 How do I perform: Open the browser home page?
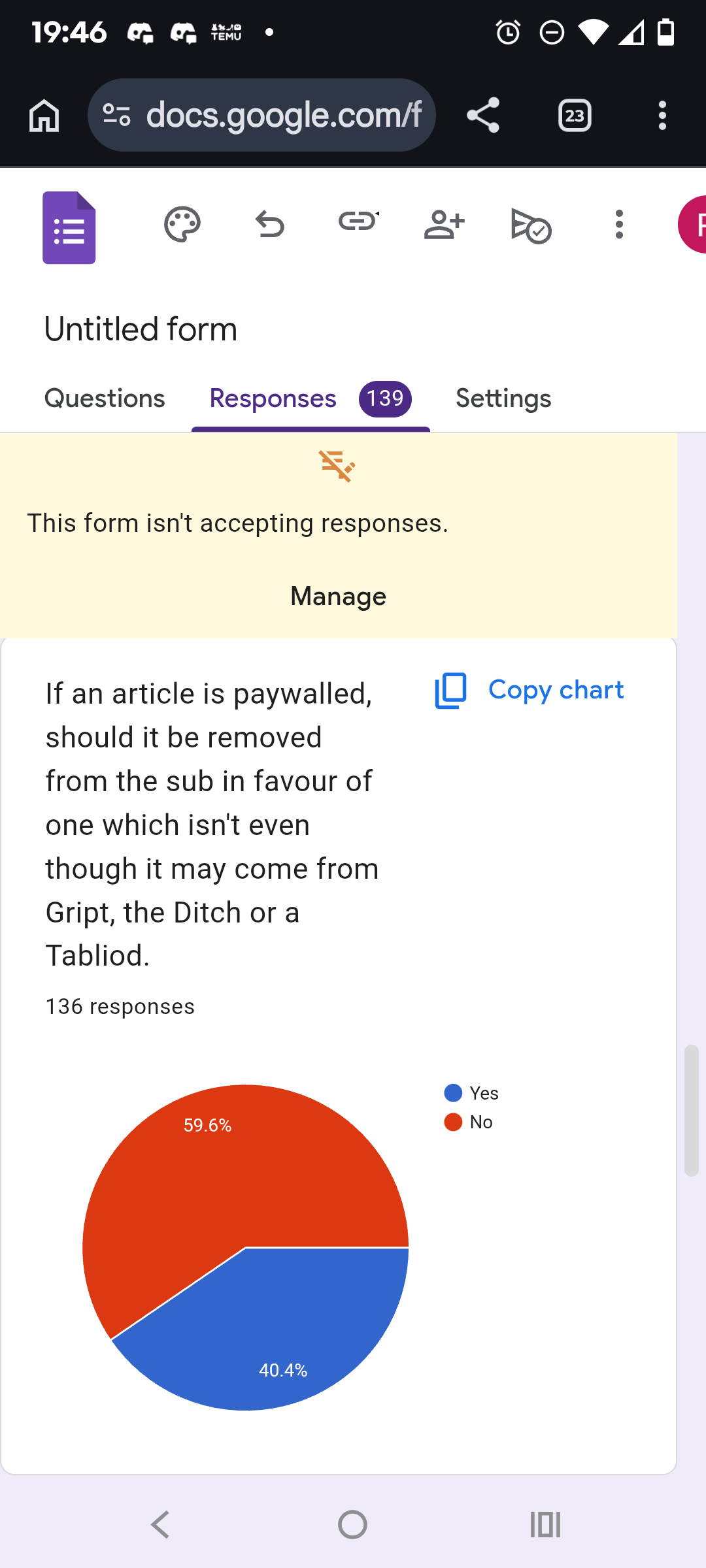point(44,116)
